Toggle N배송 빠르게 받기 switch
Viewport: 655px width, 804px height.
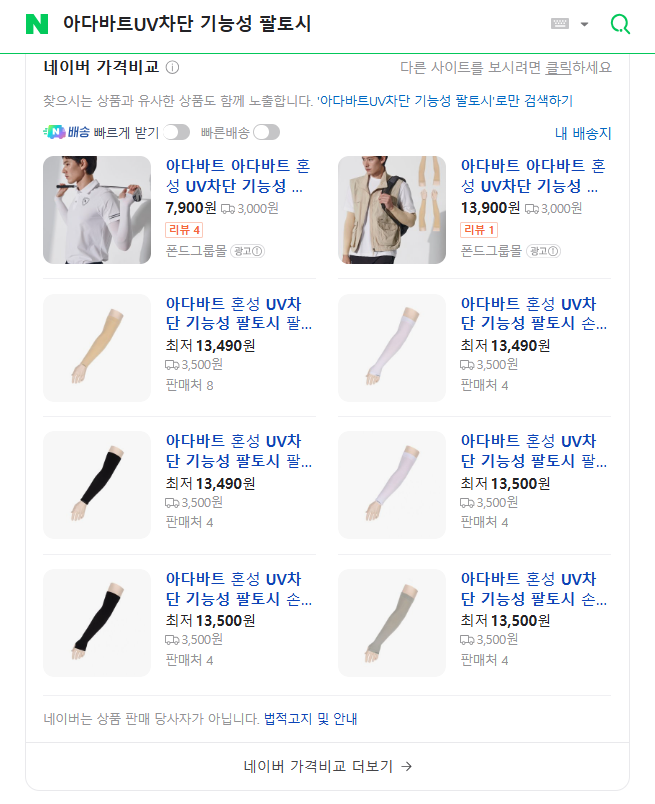pos(176,132)
